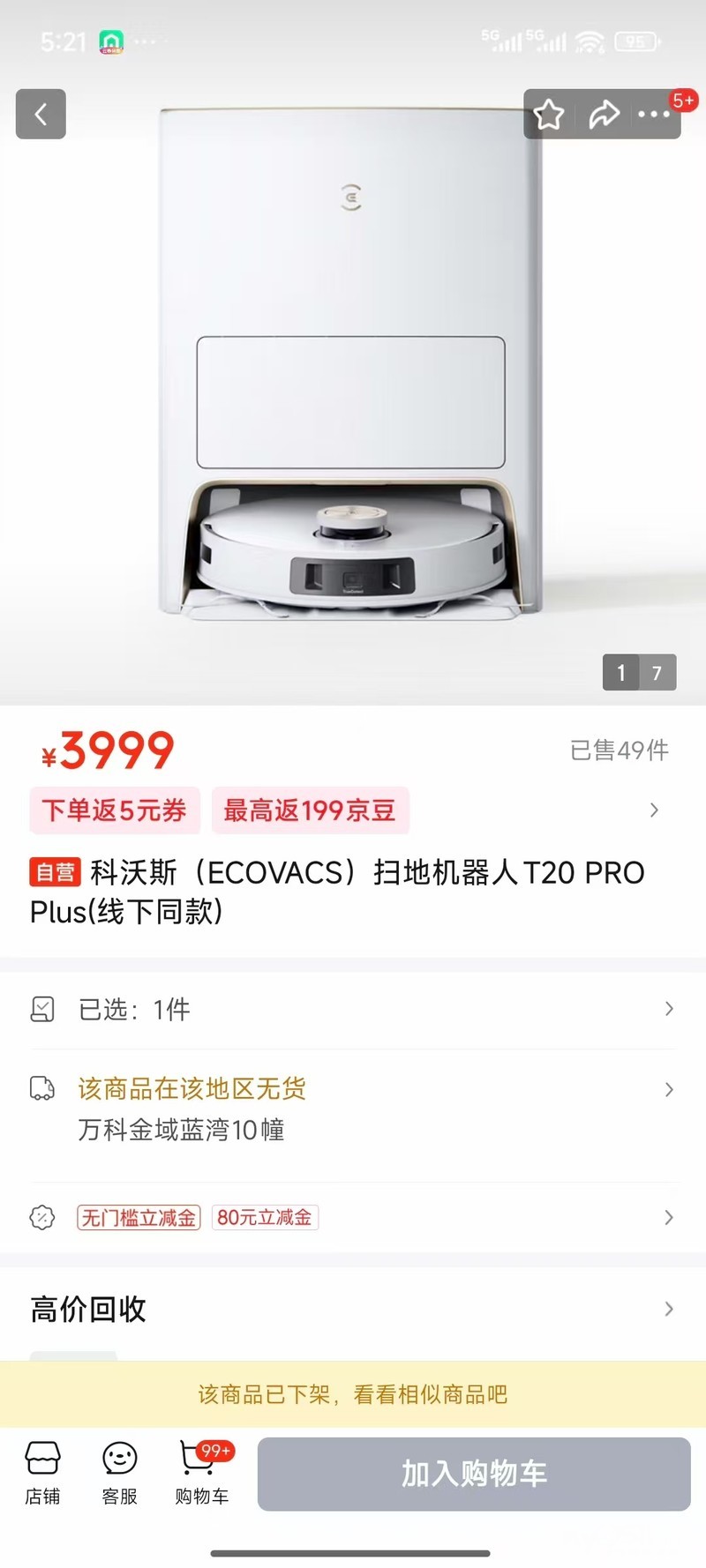The width and height of the screenshot is (706, 1568).
Task: Open the three-dot overflow menu
Action: 654,114
